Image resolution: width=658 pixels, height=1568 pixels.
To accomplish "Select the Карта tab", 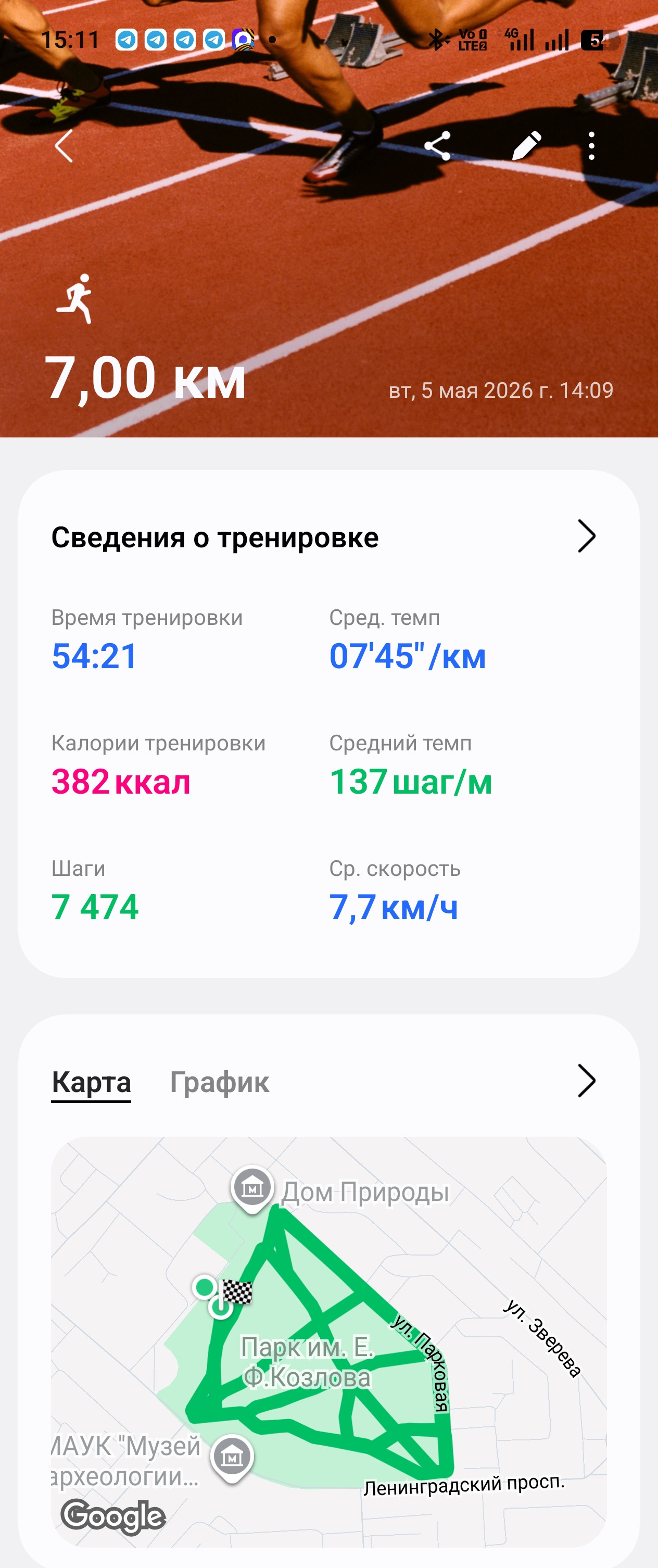I will click(x=91, y=1082).
